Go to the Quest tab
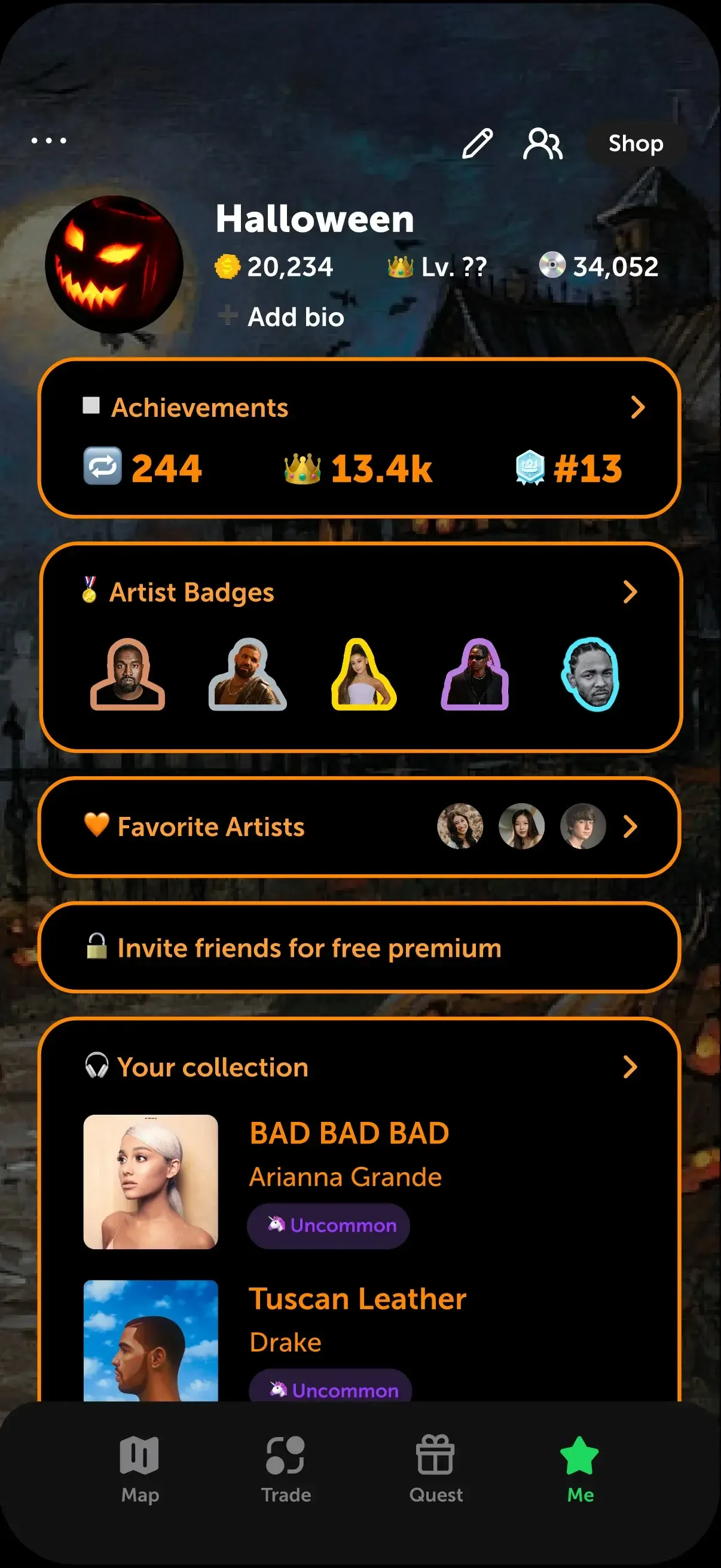 coord(436,1468)
